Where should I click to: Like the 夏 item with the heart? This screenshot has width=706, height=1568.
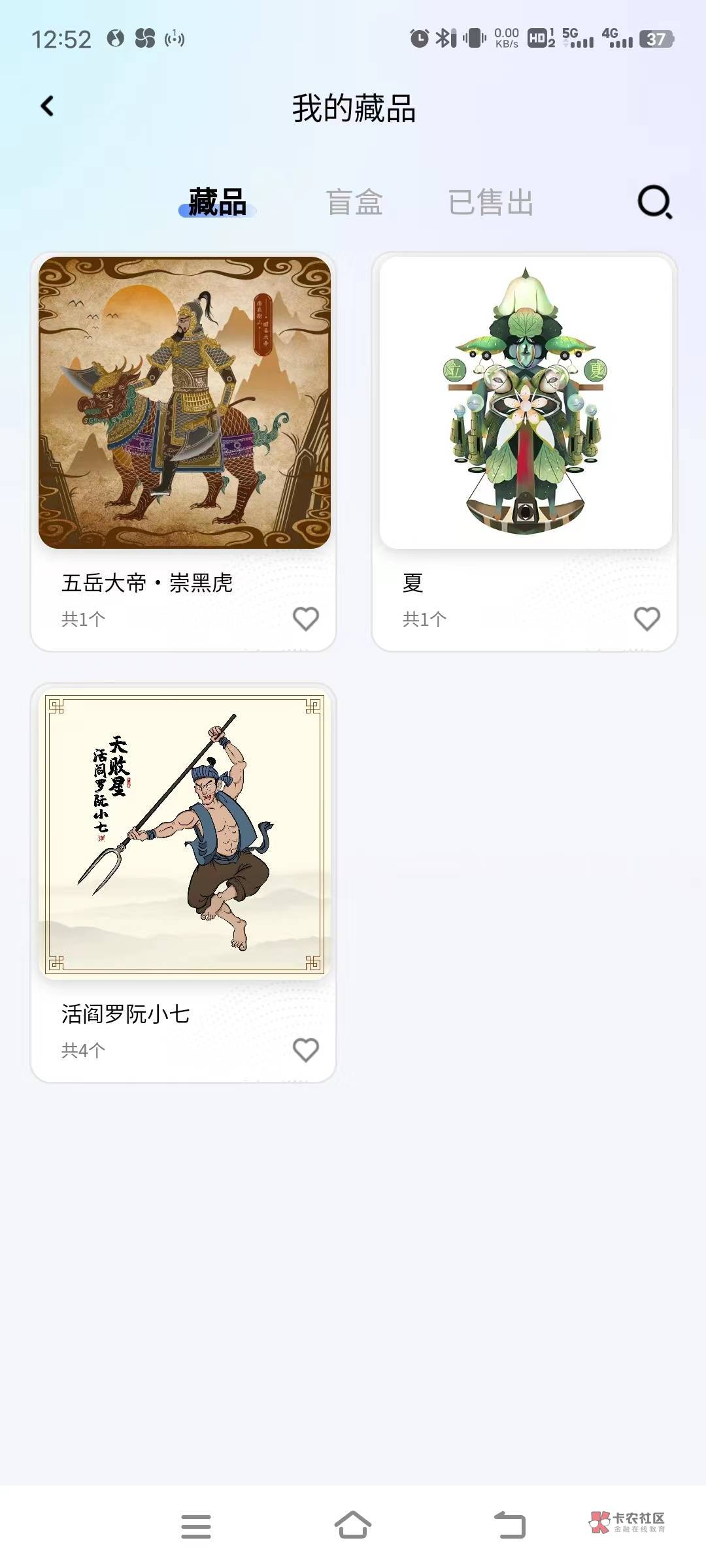click(647, 619)
